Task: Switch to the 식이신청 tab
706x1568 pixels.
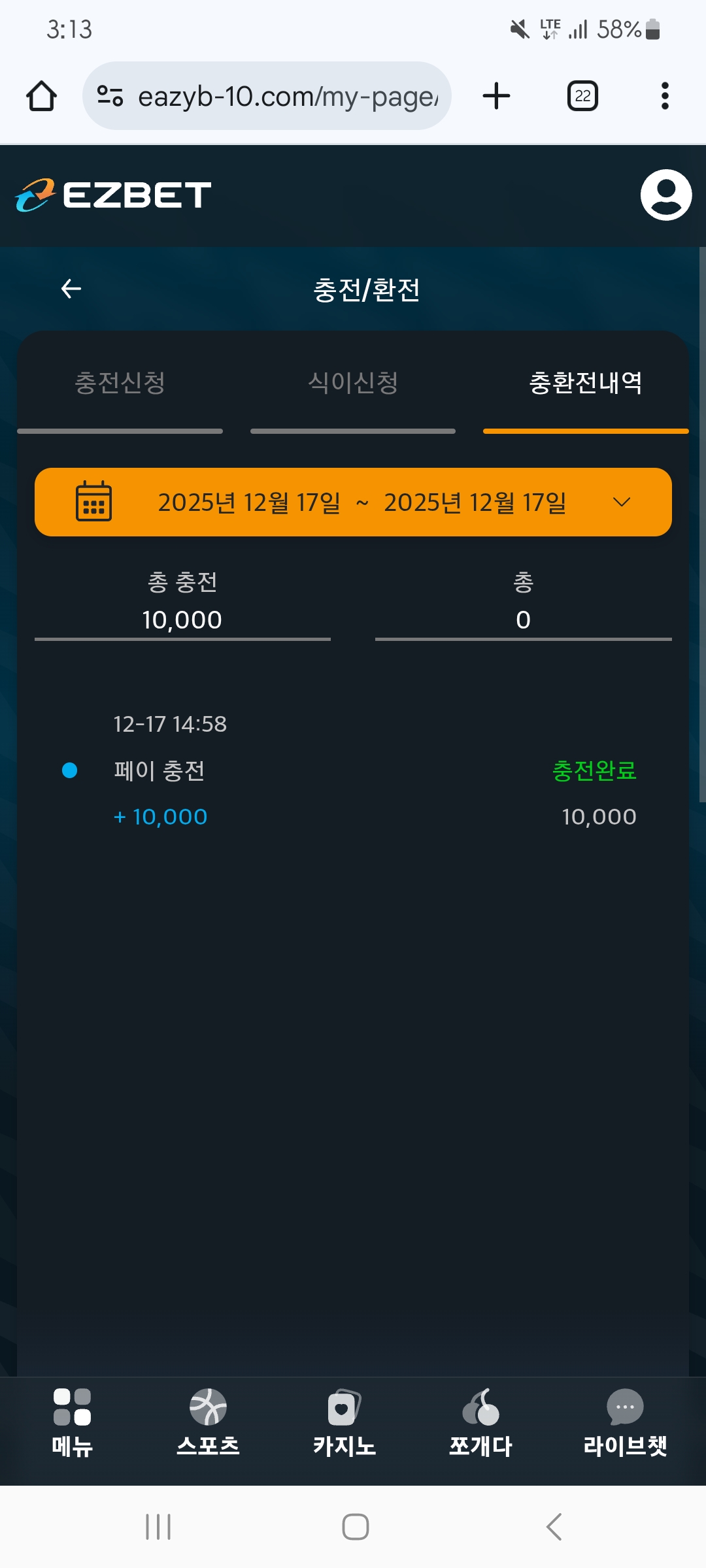Action: coord(353,384)
